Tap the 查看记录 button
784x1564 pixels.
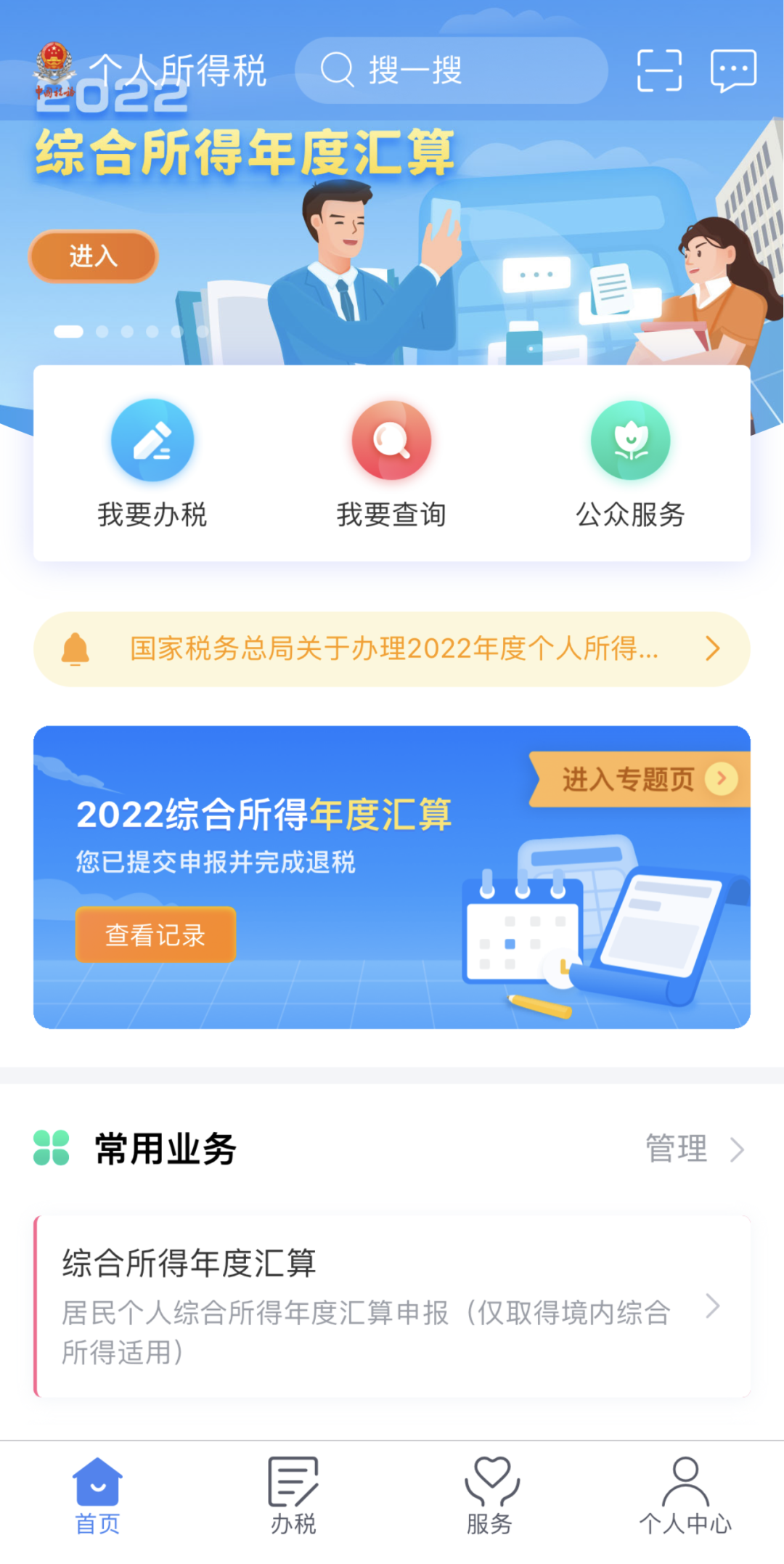point(155,934)
